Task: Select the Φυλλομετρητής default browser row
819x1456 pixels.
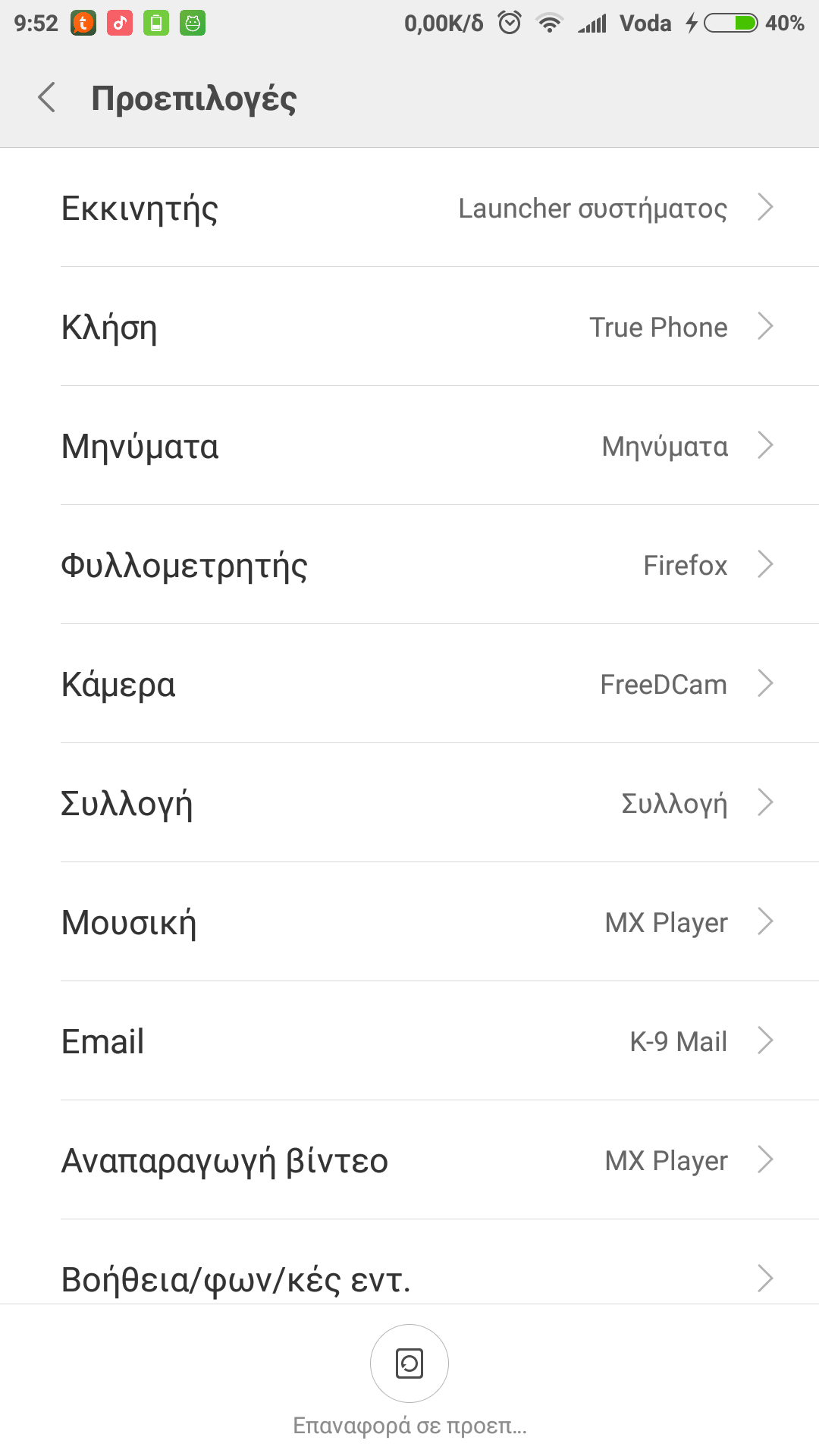Action: click(409, 565)
